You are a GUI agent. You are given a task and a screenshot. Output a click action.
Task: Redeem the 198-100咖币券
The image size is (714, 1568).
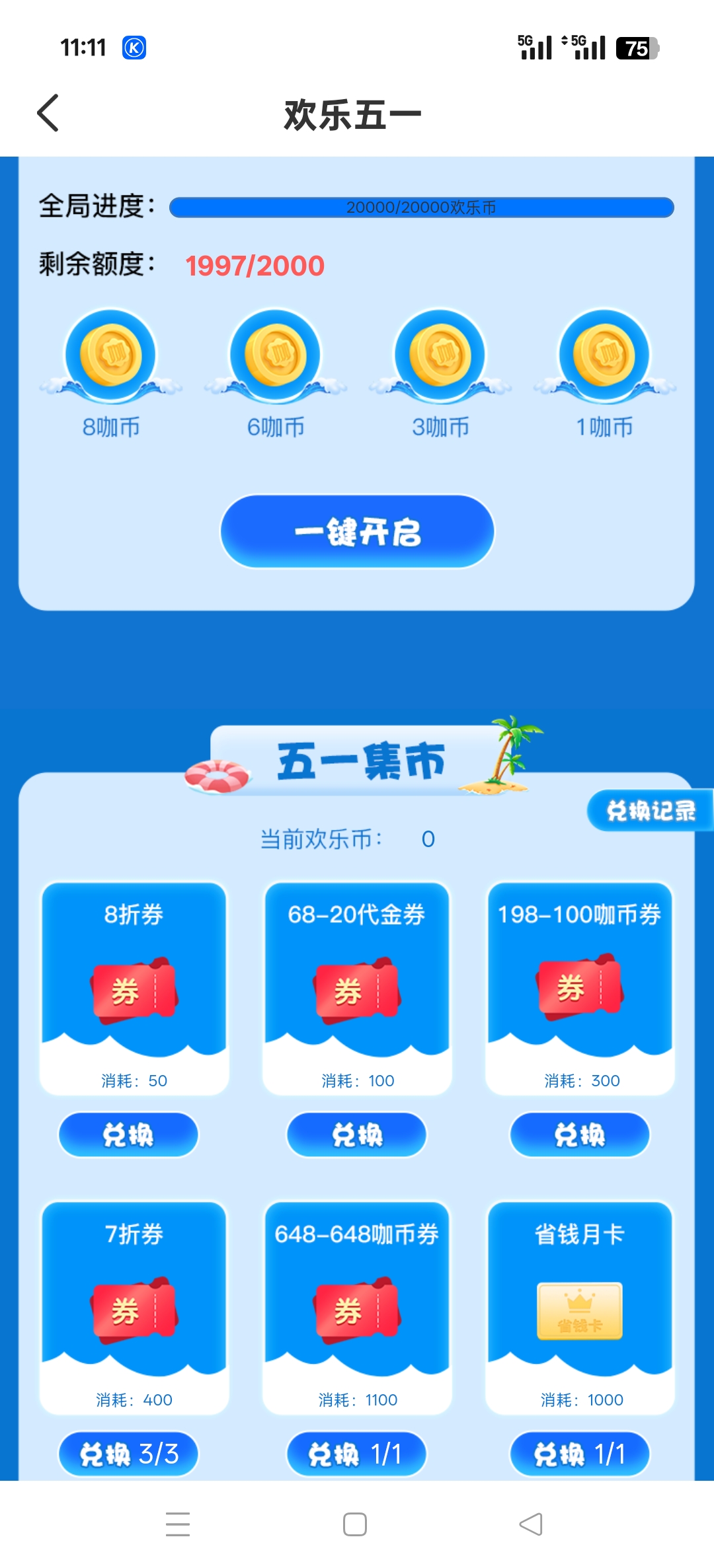coord(579,1135)
